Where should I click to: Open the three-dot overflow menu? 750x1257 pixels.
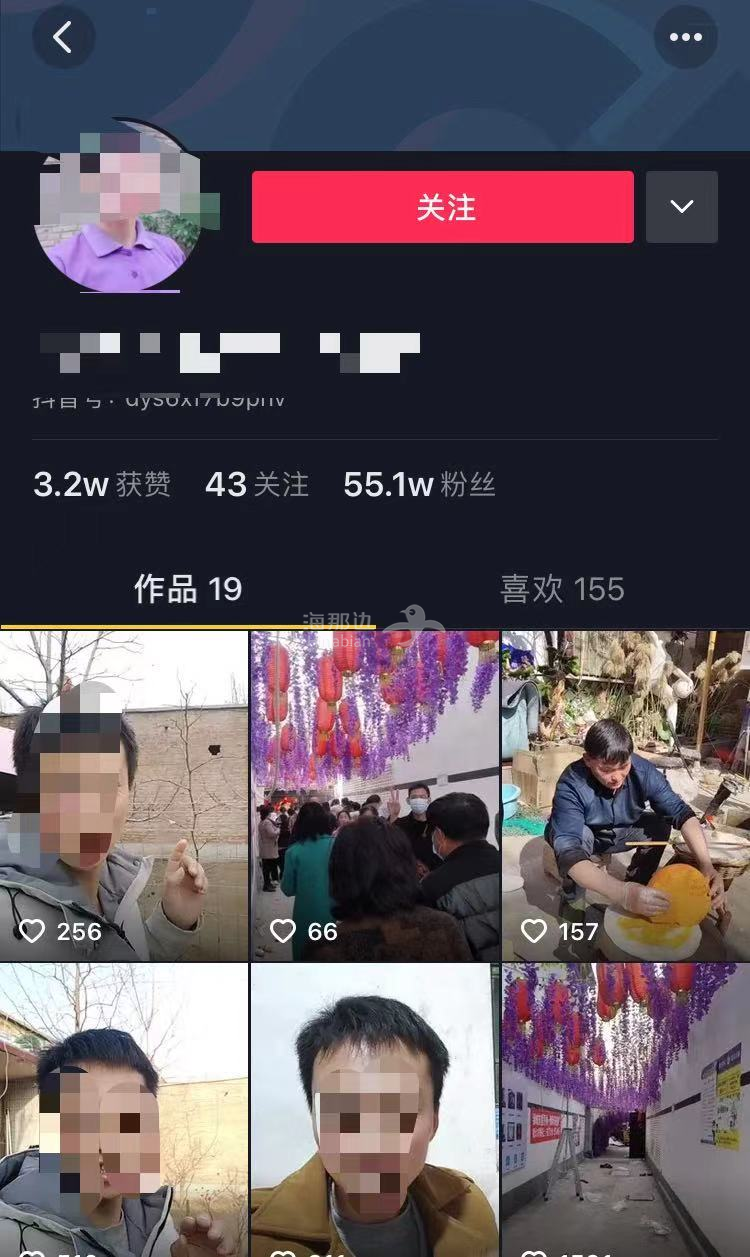point(685,38)
